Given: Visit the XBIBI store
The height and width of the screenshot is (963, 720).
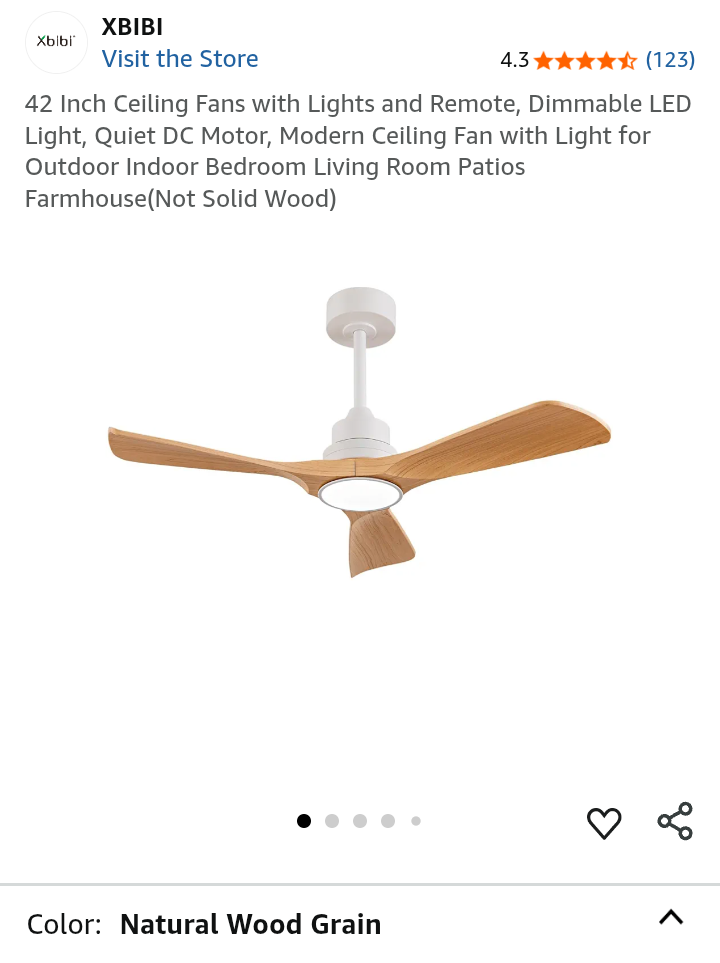Looking at the screenshot, I should 180,59.
